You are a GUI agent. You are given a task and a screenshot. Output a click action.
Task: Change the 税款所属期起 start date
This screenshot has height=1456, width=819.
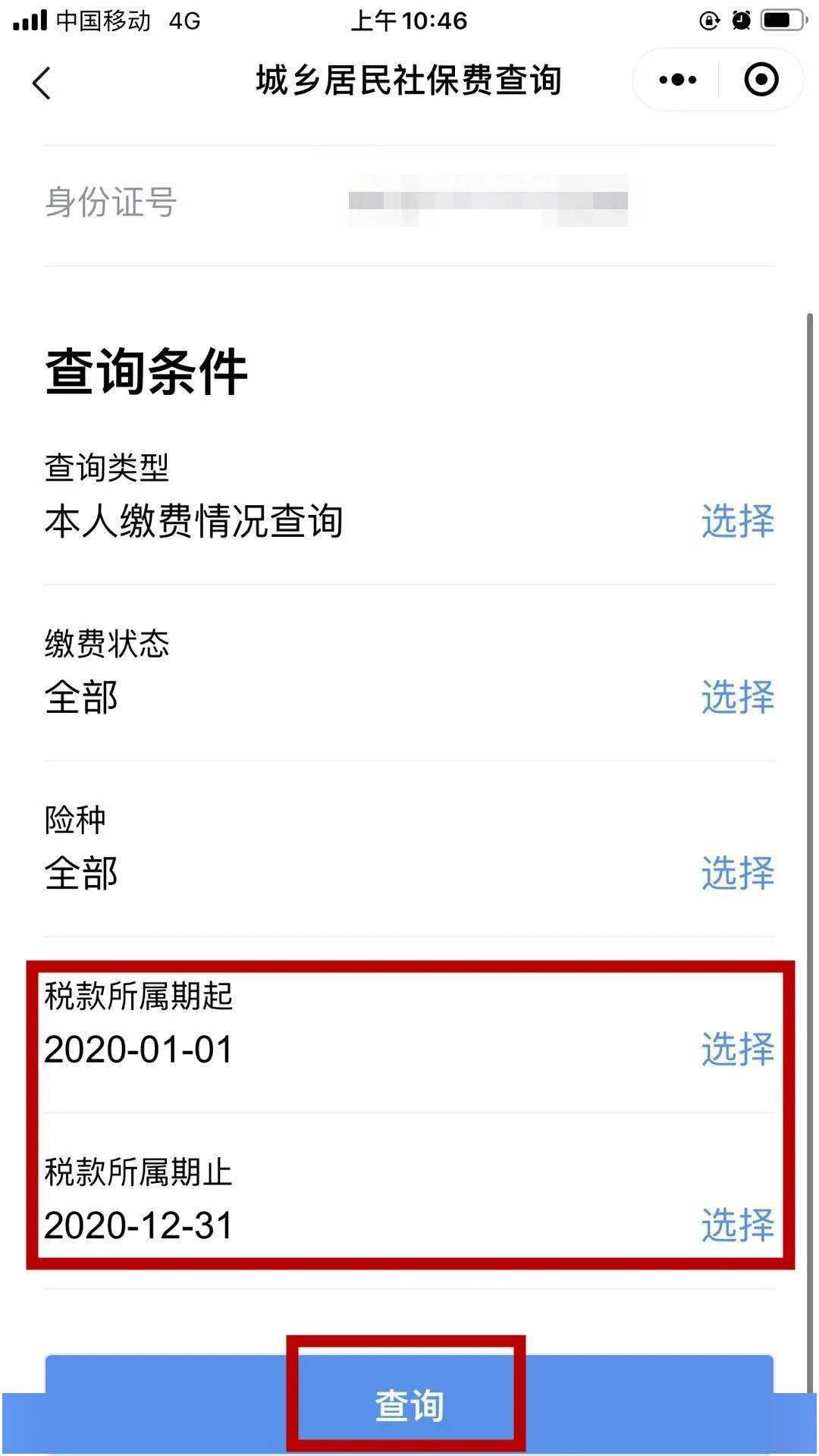(737, 1049)
